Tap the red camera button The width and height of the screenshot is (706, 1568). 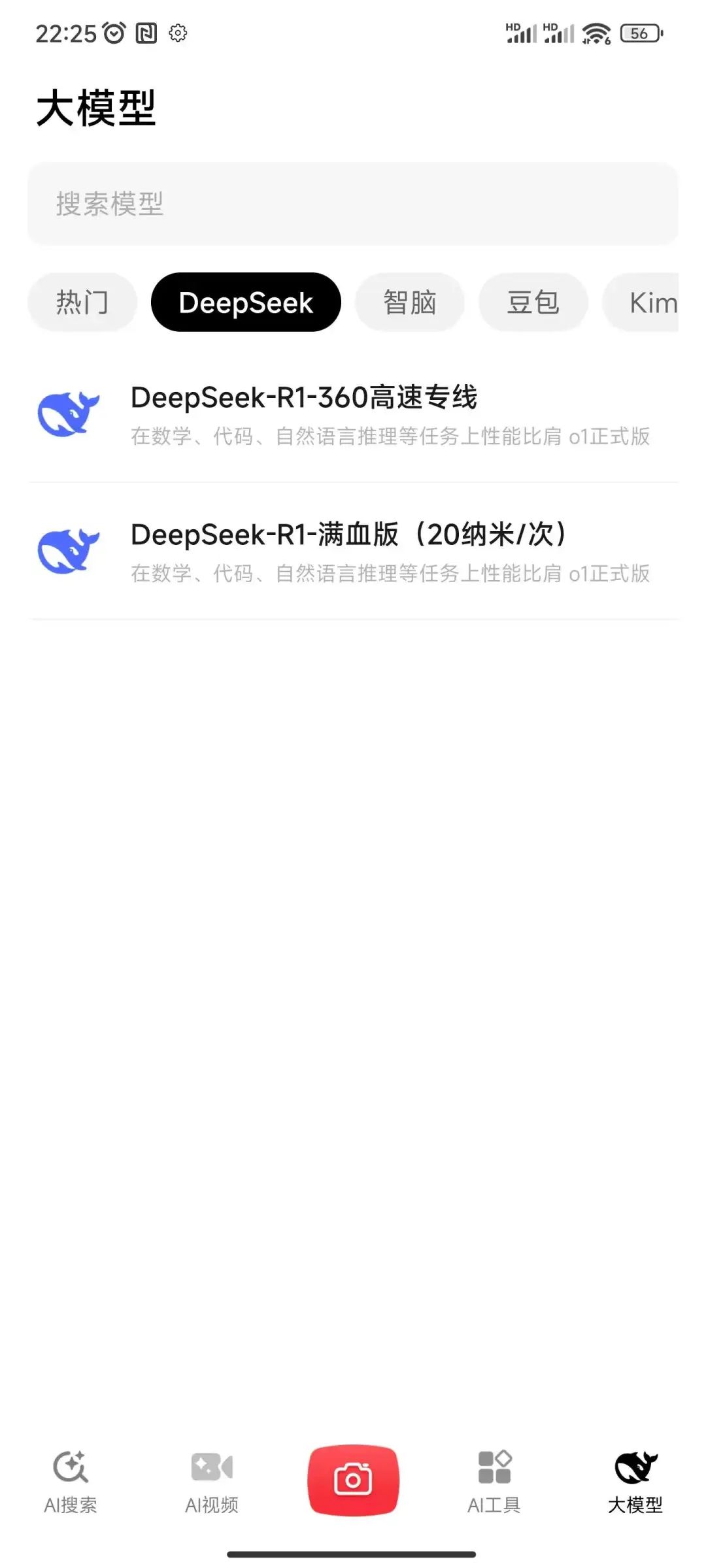point(353,1479)
